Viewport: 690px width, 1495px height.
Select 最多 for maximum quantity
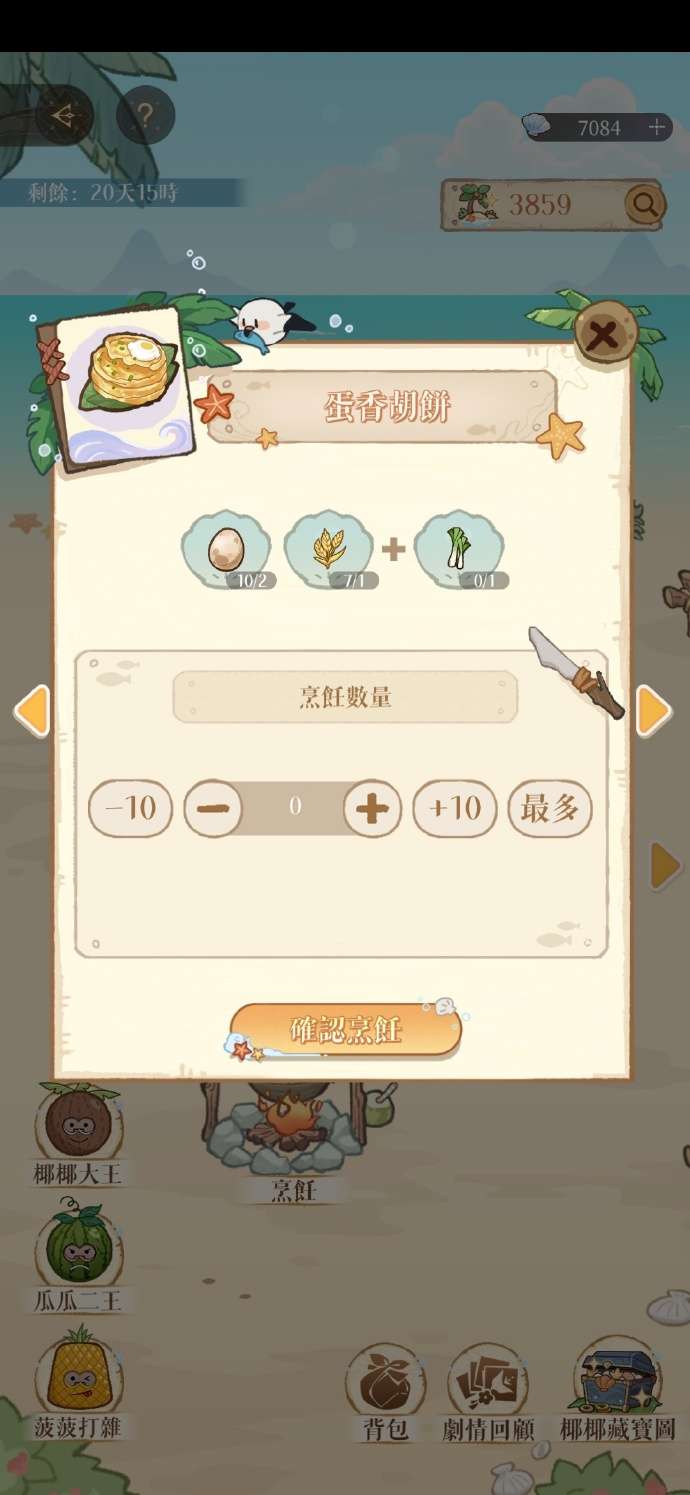pyautogui.click(x=550, y=808)
